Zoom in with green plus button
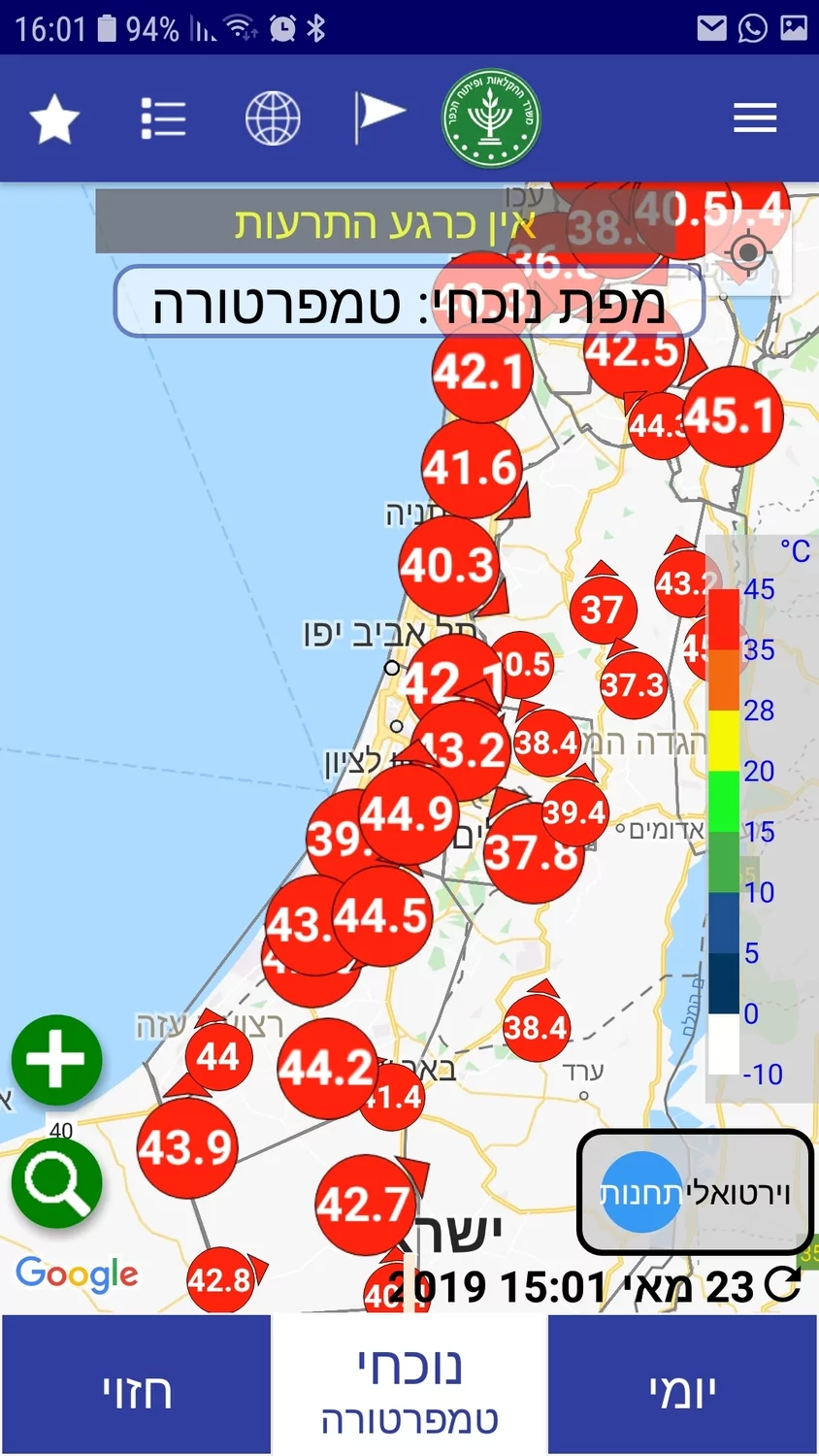This screenshot has width=819, height=1456. tap(56, 1060)
